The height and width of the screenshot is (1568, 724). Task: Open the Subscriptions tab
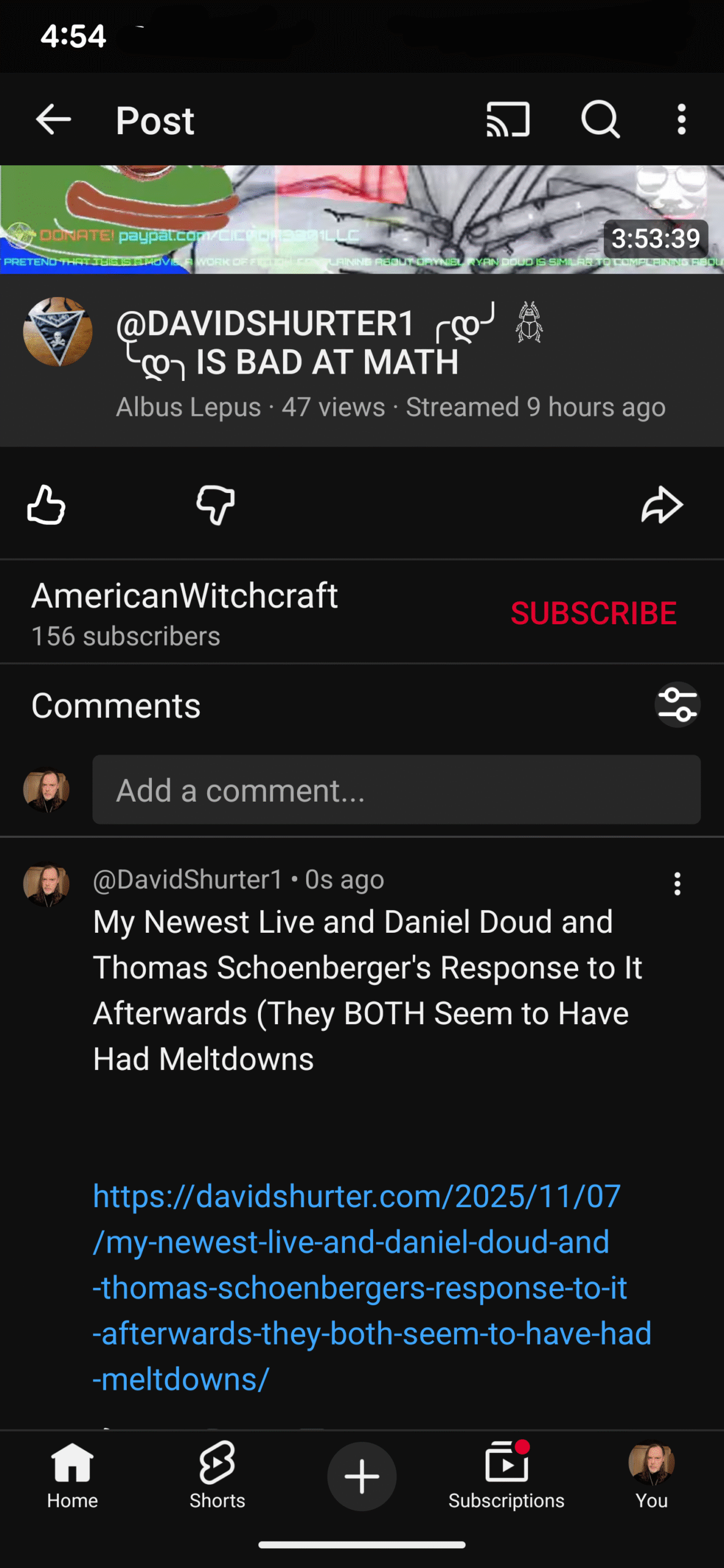click(506, 1476)
